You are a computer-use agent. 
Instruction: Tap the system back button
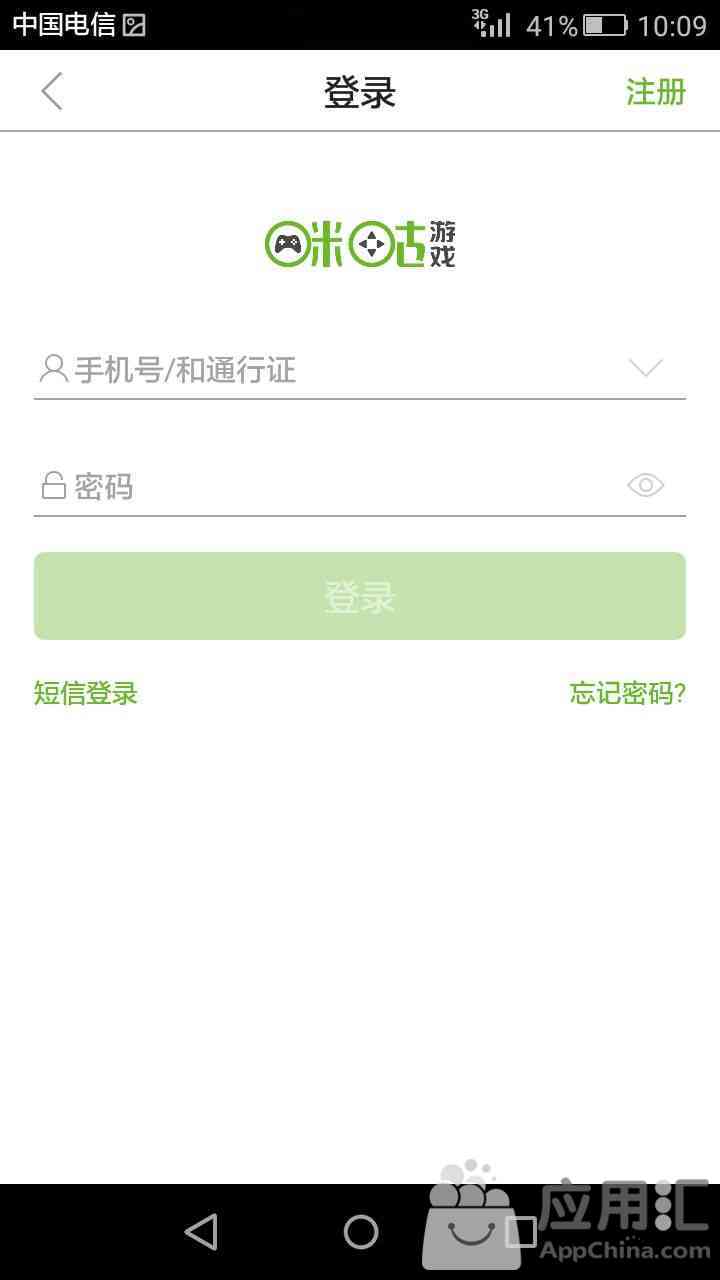[x=201, y=1232]
